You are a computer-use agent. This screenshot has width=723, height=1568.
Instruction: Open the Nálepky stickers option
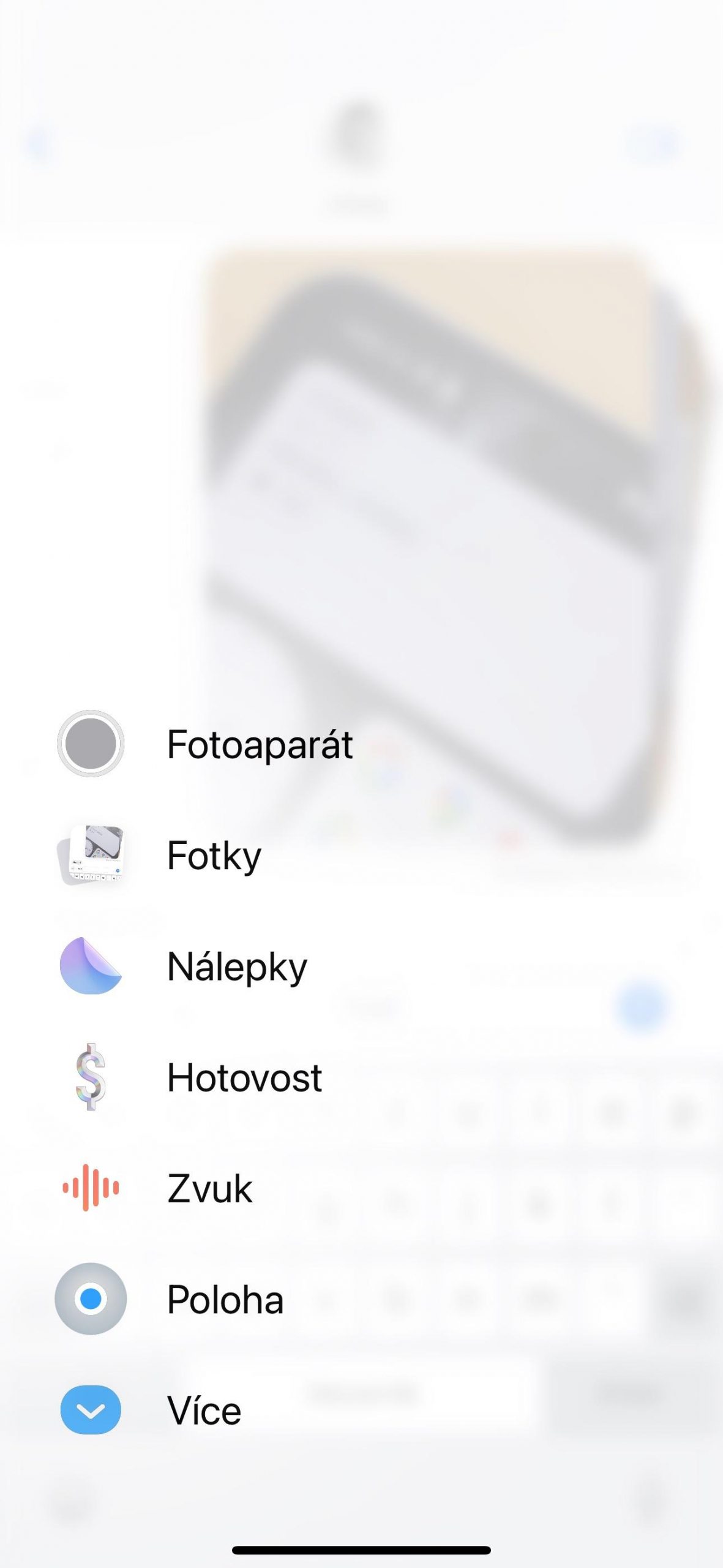click(182, 967)
